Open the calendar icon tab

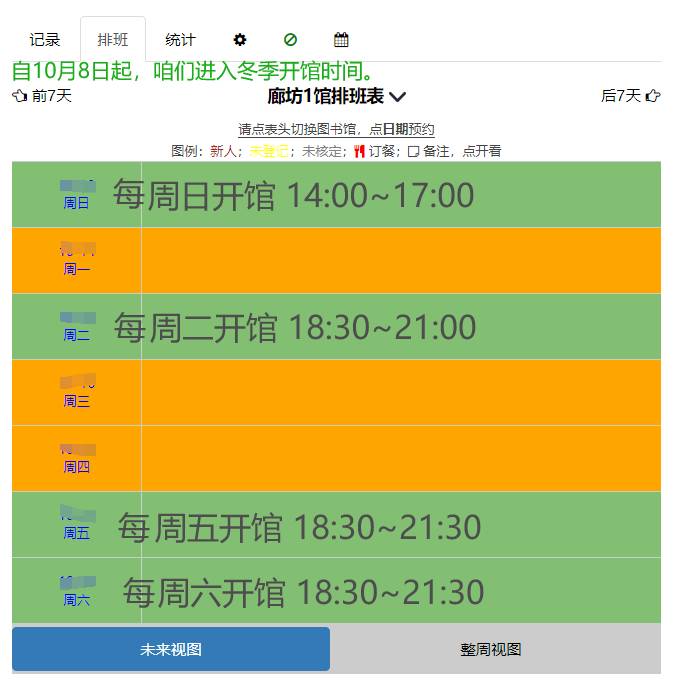341,40
